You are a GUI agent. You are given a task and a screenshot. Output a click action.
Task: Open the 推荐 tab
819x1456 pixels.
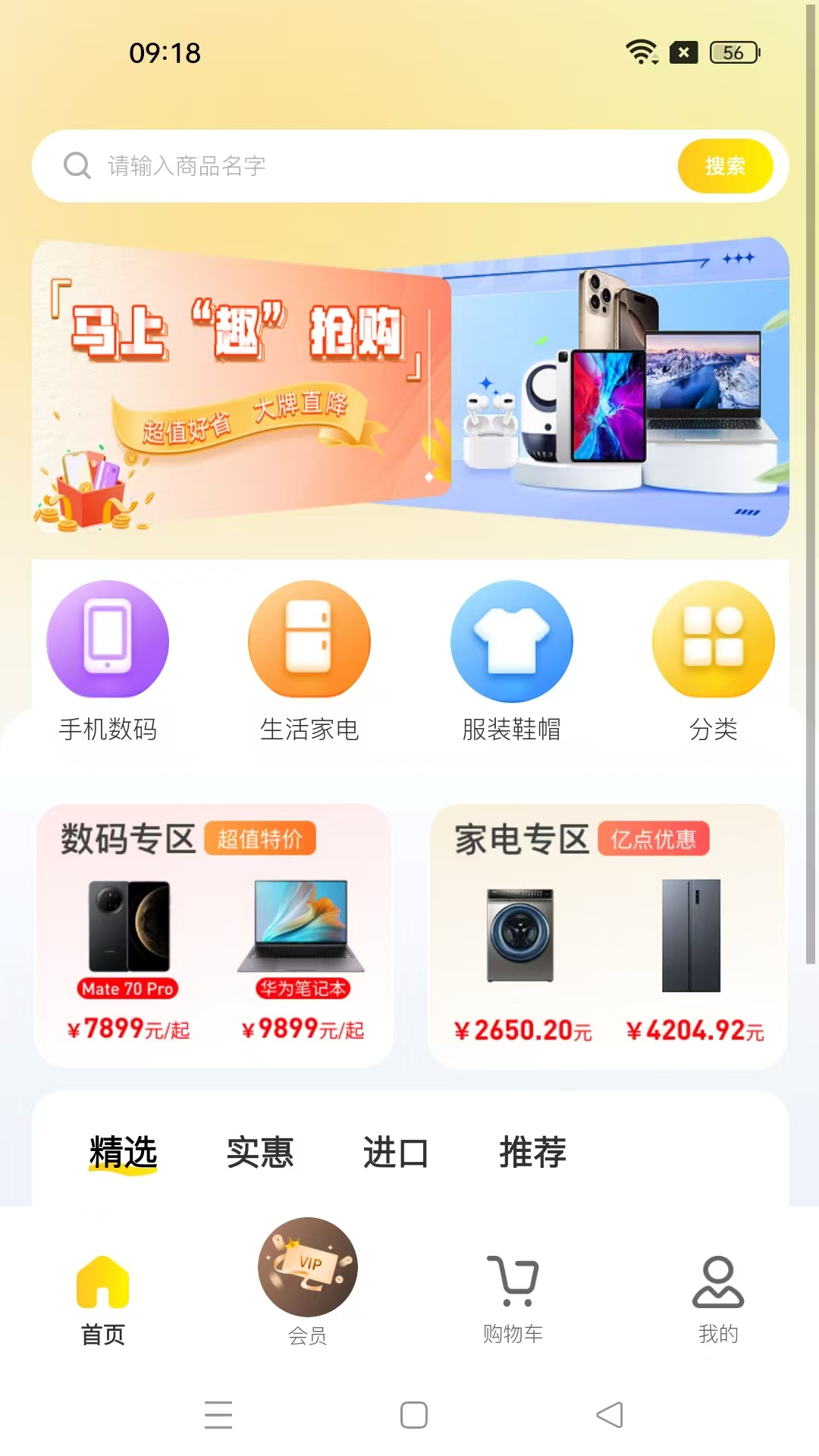coord(533,1153)
